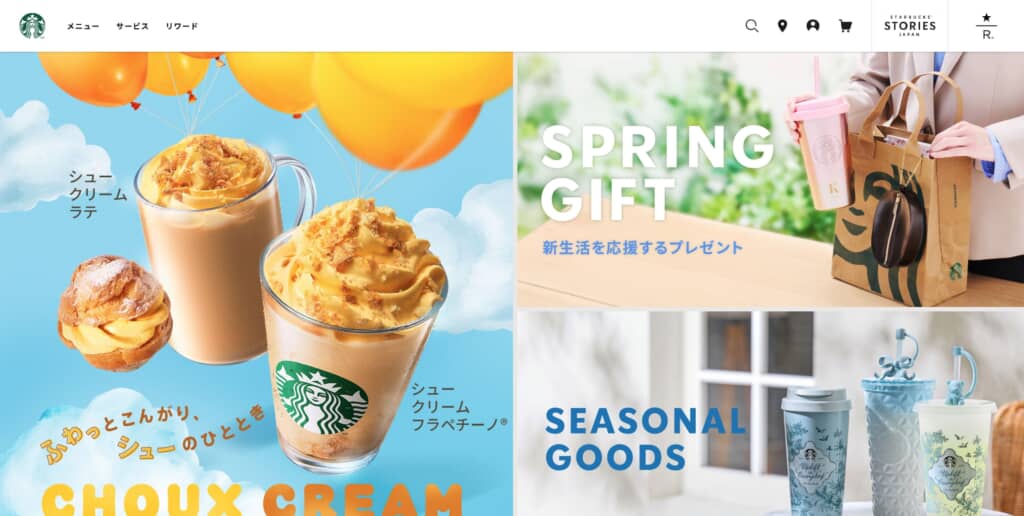
Task: Open the Starbucks Reserve link
Action: 987,26
